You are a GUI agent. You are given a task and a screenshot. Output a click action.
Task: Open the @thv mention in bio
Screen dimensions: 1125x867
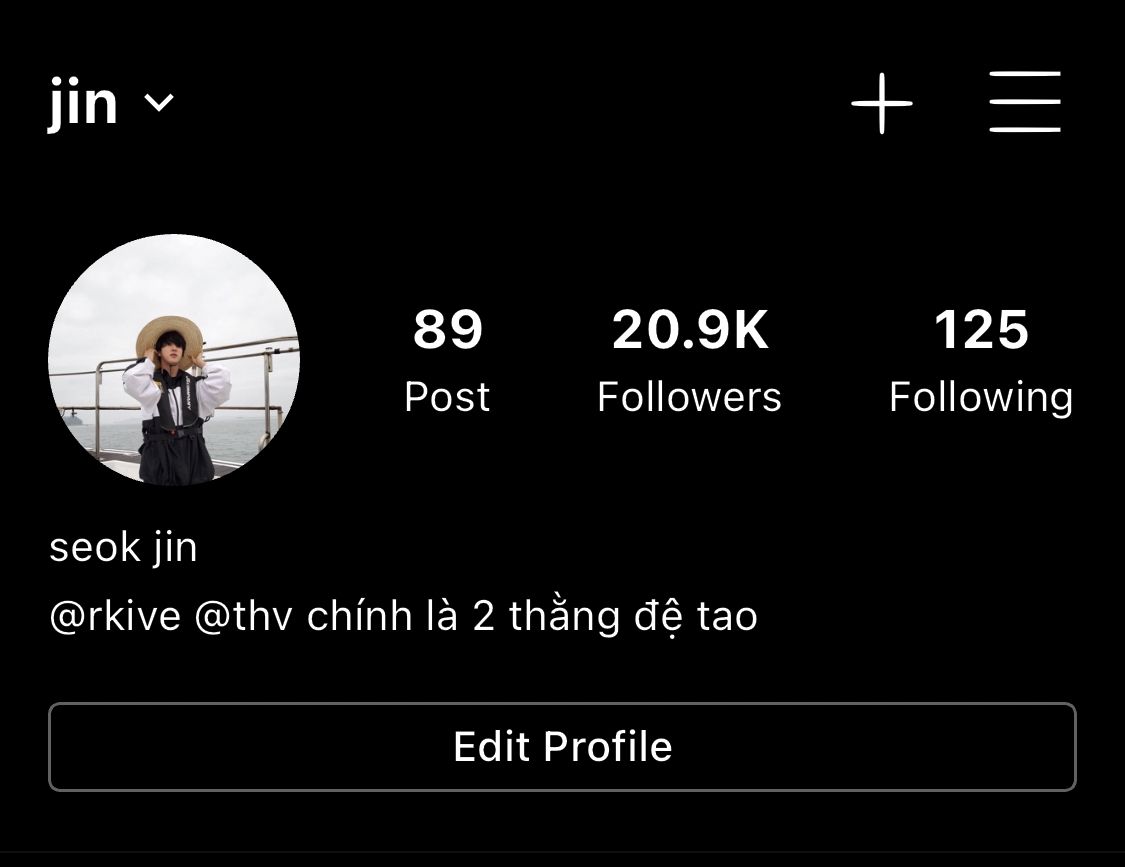coord(243,616)
